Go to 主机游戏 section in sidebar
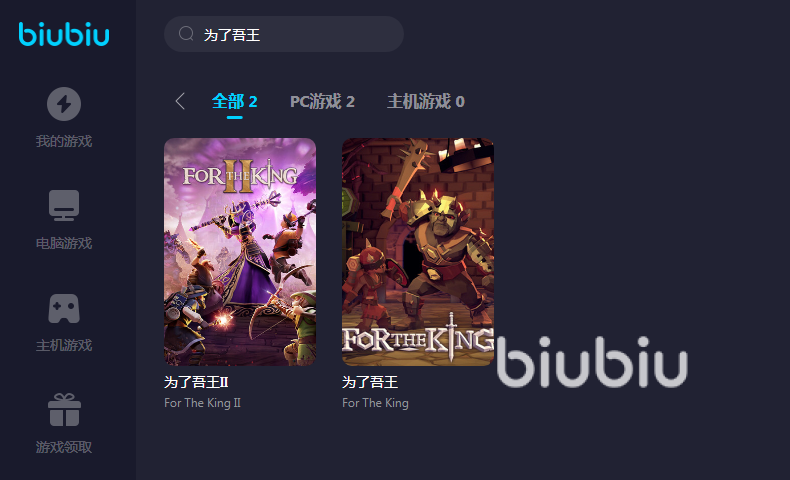The image size is (790, 480). click(x=64, y=321)
